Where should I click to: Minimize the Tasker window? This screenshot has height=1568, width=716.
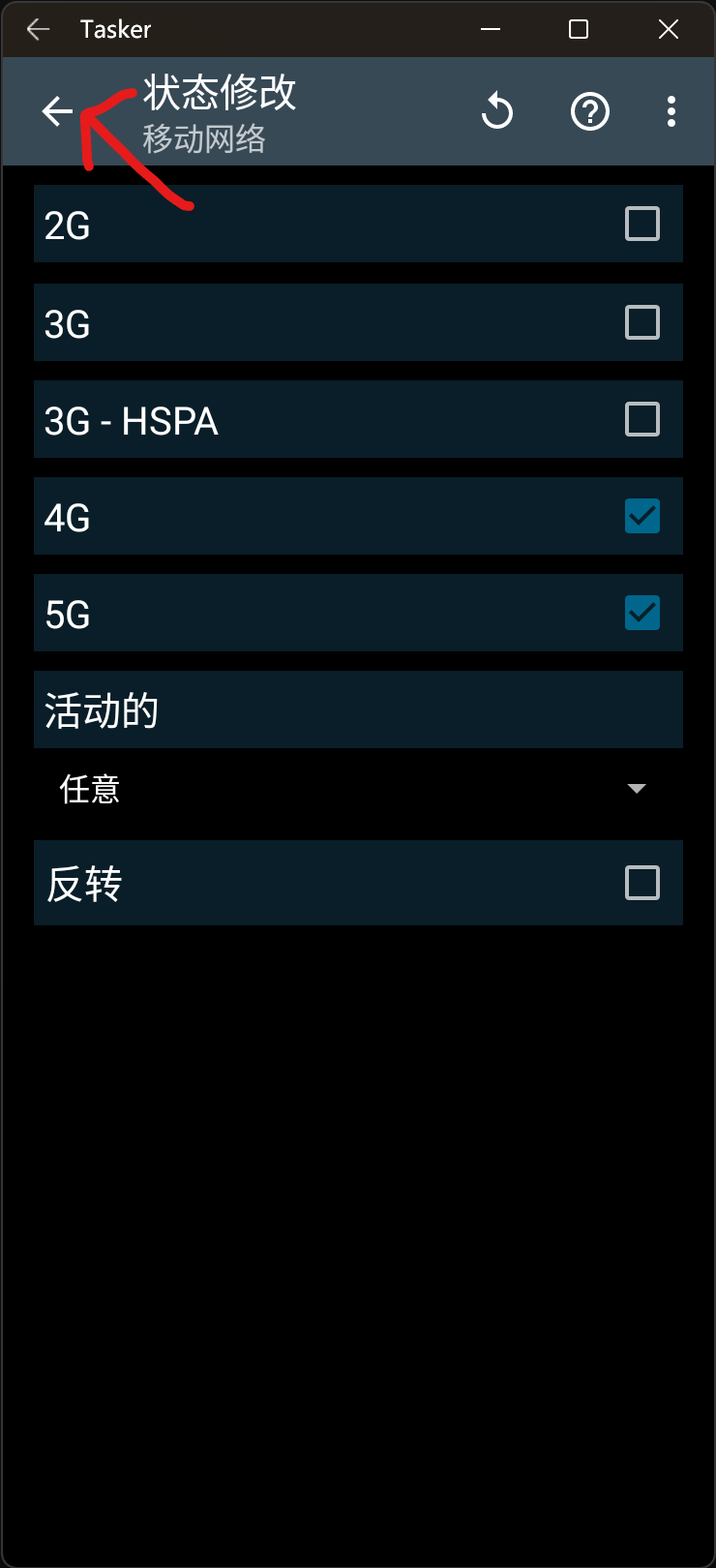click(x=491, y=29)
